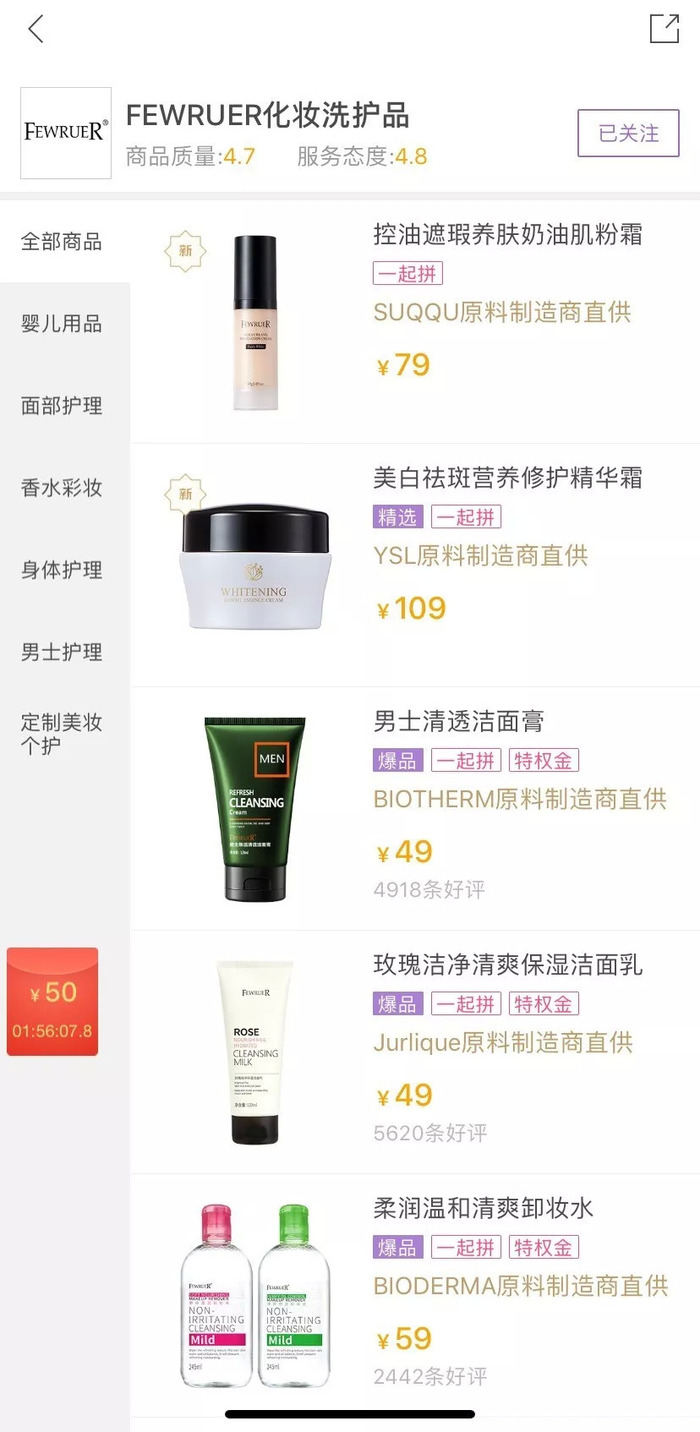The width and height of the screenshot is (700, 1432).
Task: Switch to 定制美妆个护 category
Action: (62, 733)
